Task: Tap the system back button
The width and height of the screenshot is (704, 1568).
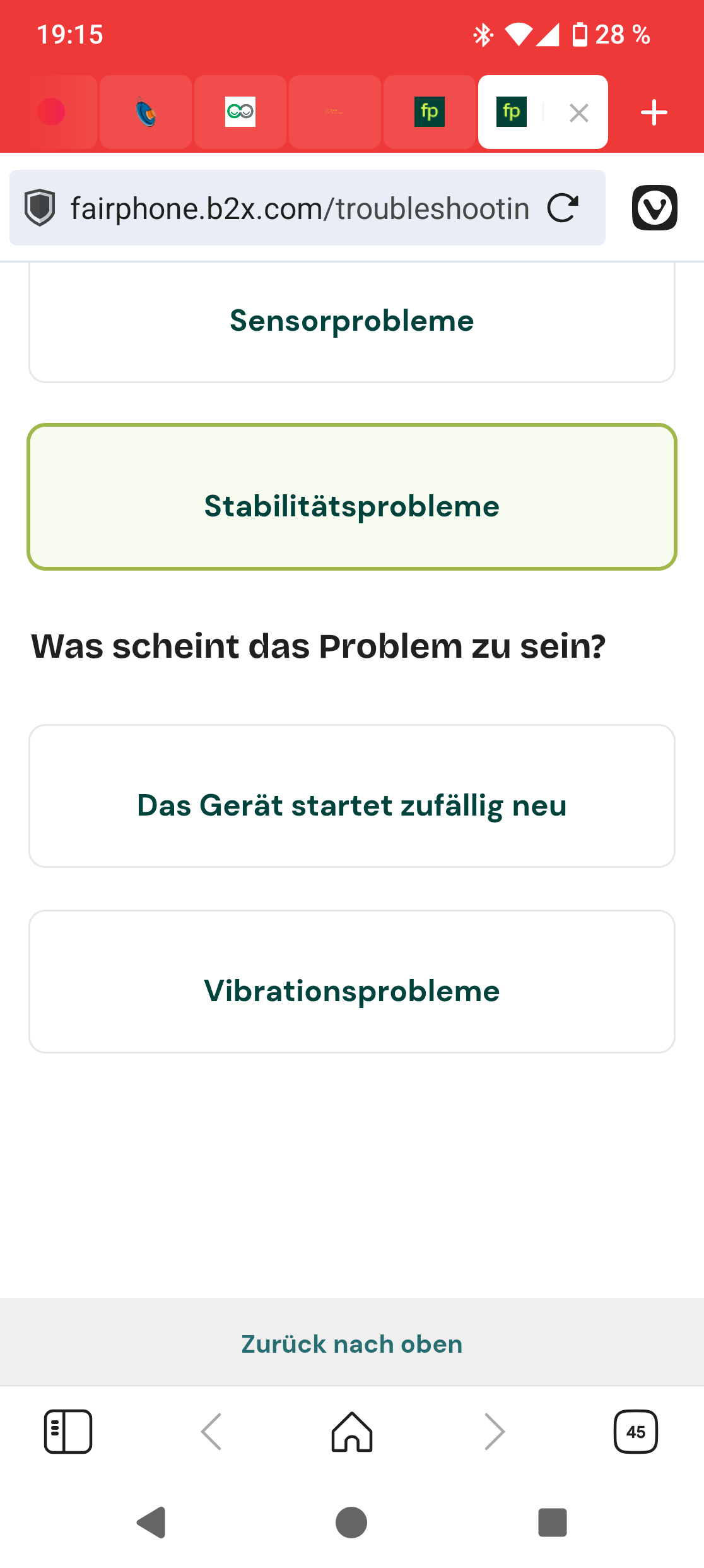Action: pos(151,1523)
